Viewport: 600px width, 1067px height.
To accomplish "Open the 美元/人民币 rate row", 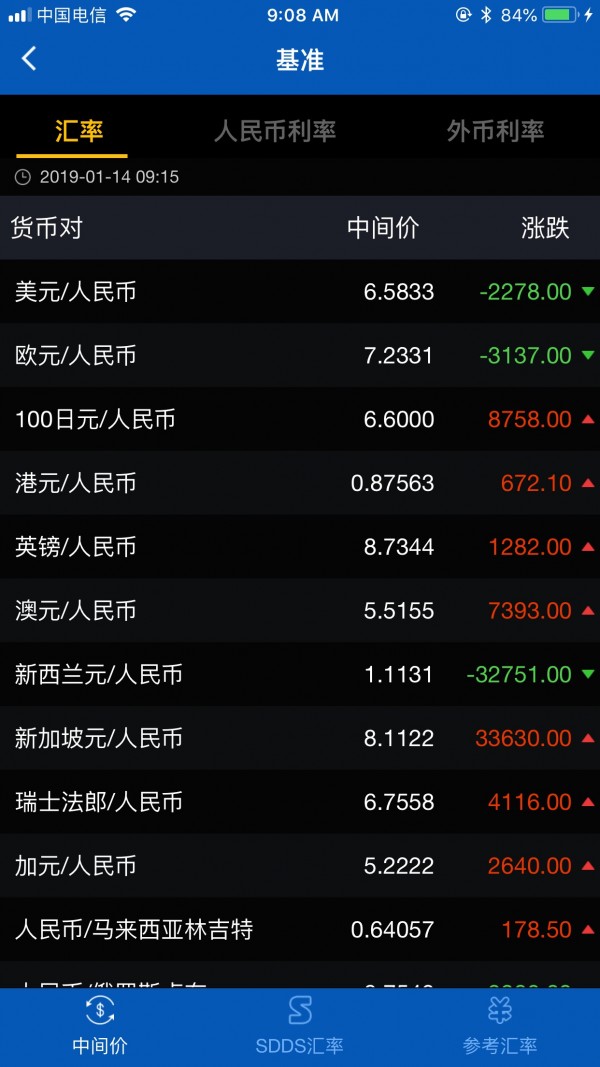I will point(300,292).
